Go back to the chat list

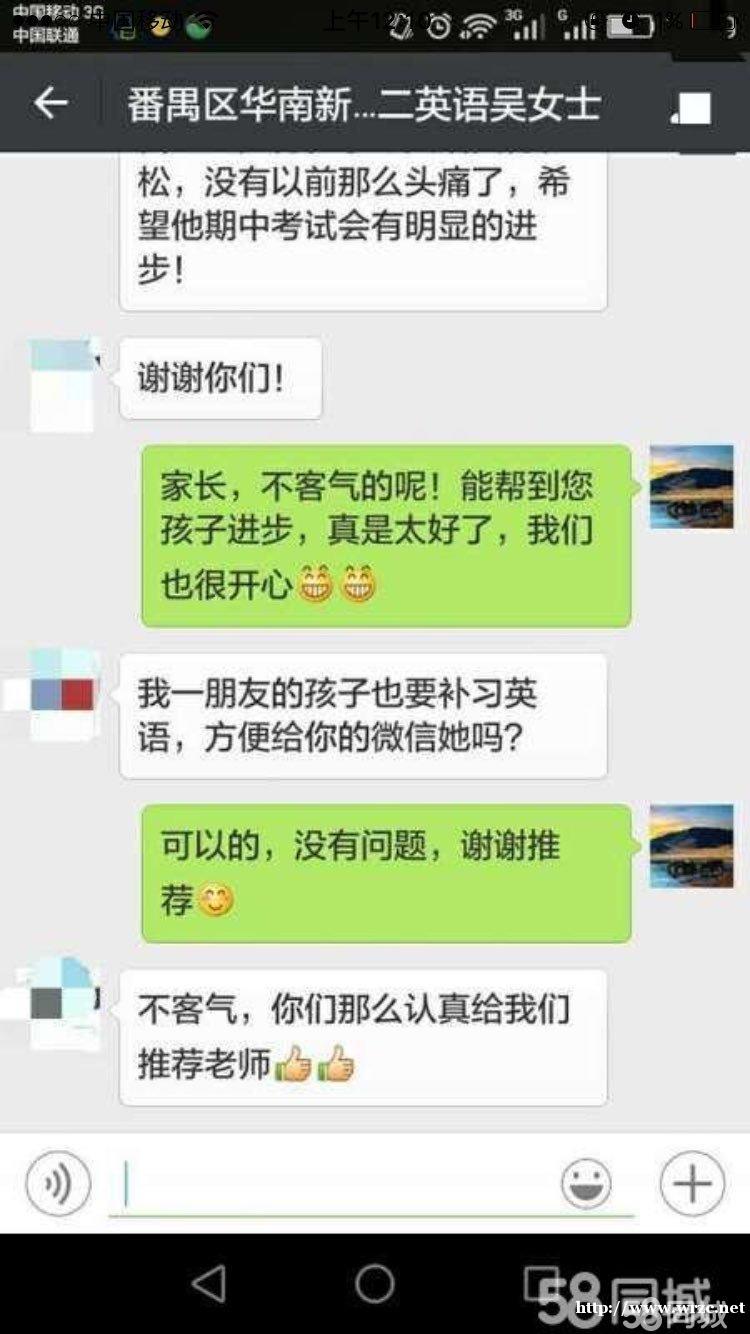pyautogui.click(x=50, y=103)
